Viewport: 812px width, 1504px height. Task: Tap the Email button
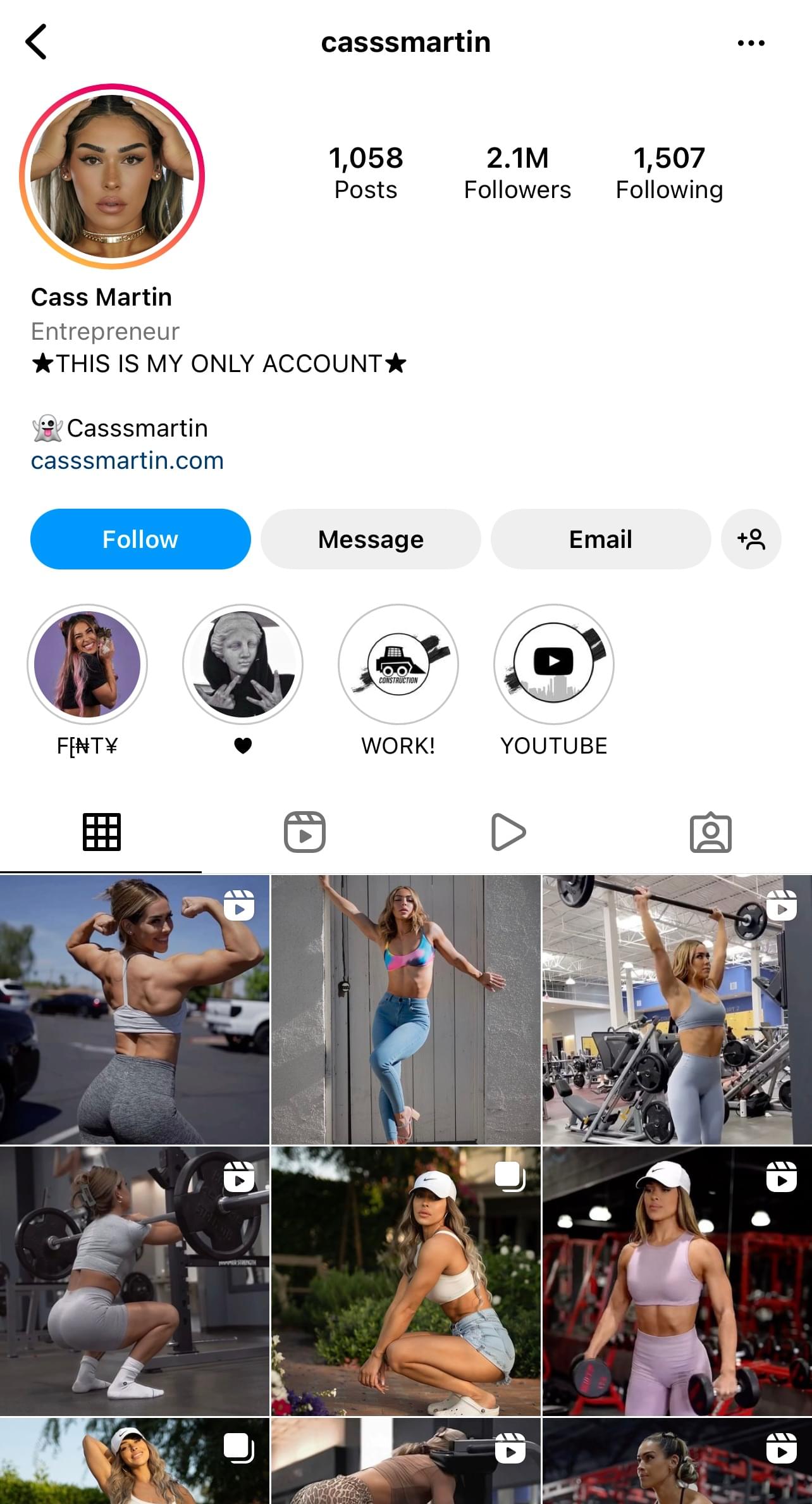pyautogui.click(x=600, y=539)
